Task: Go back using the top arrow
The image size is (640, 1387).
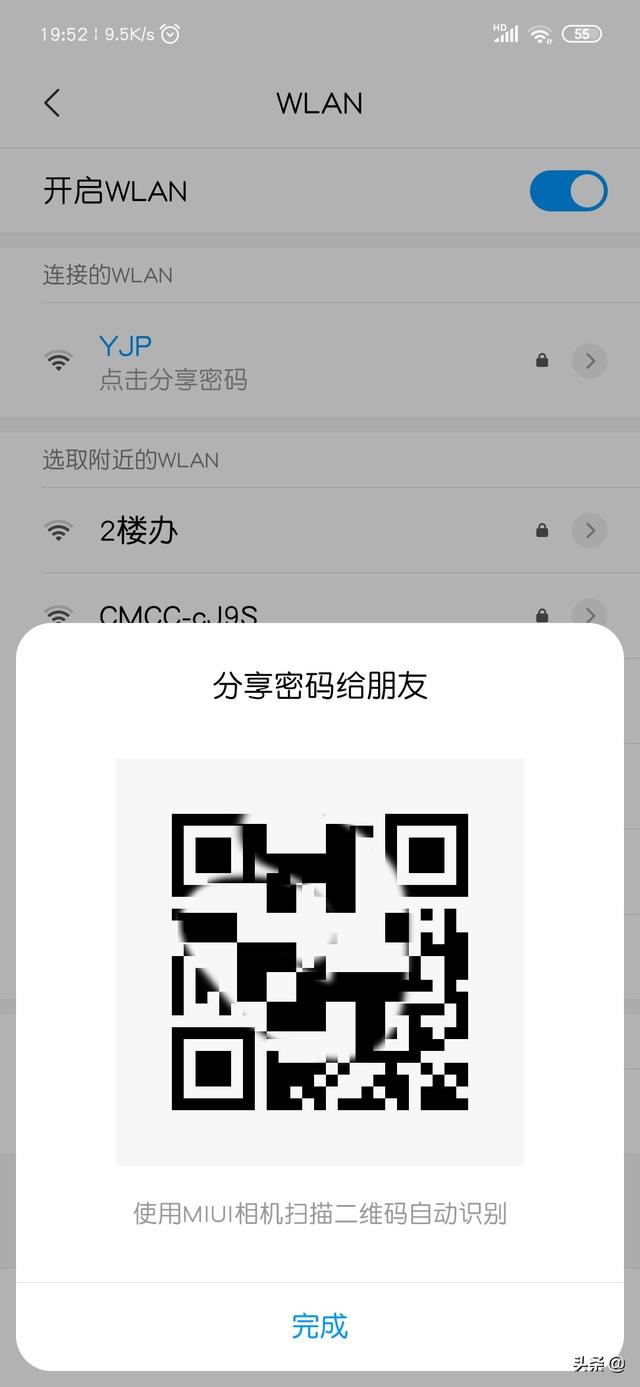Action: pyautogui.click(x=53, y=103)
